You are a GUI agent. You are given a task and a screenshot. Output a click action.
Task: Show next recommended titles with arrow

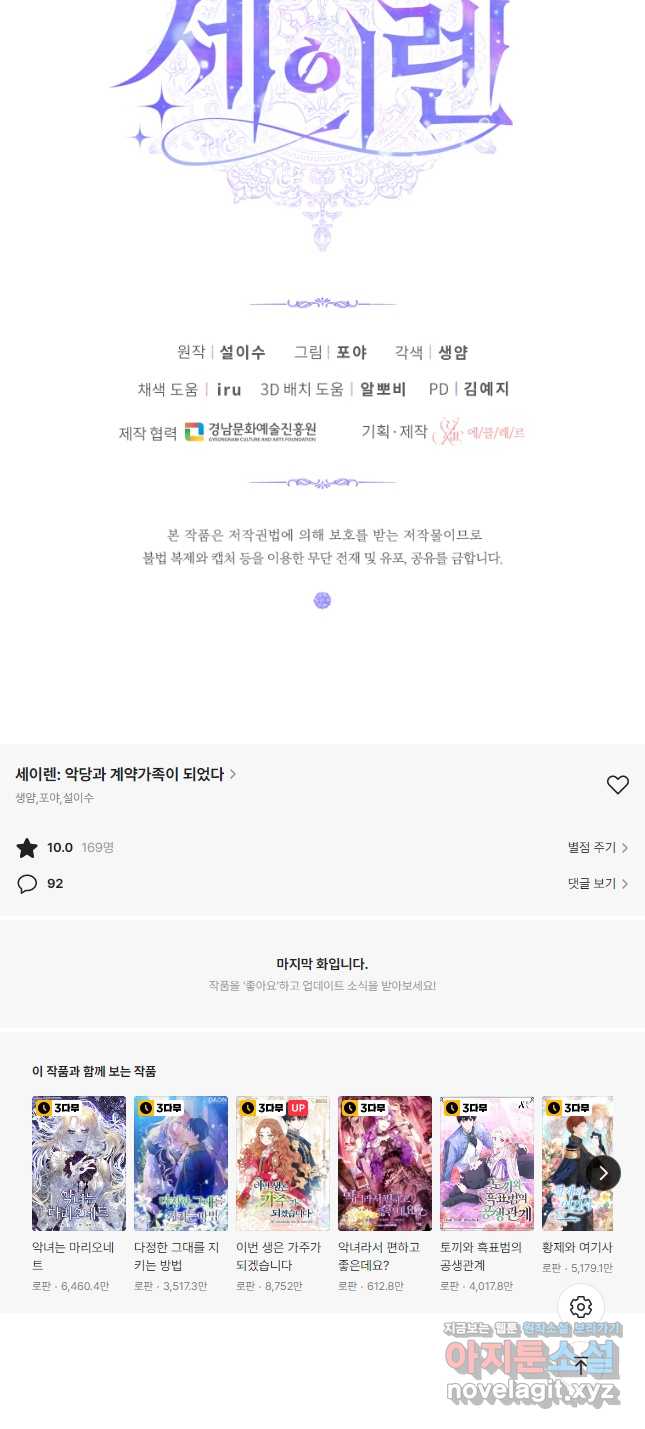[x=603, y=1173]
